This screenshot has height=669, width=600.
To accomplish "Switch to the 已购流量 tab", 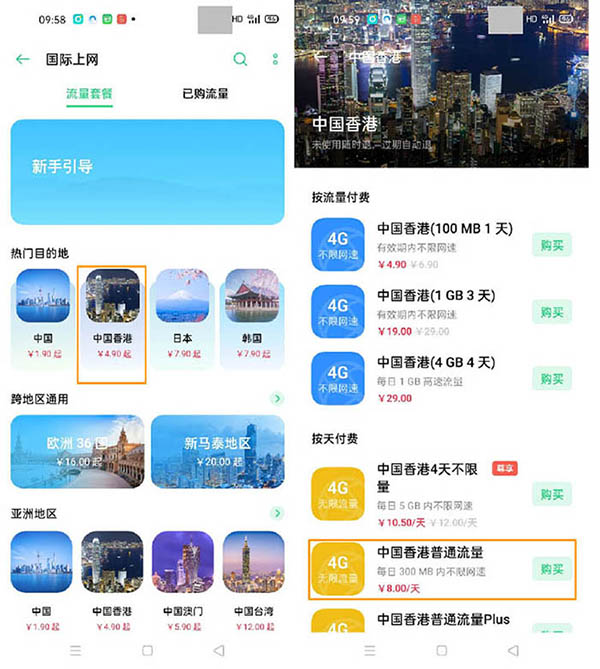I will coord(205,94).
